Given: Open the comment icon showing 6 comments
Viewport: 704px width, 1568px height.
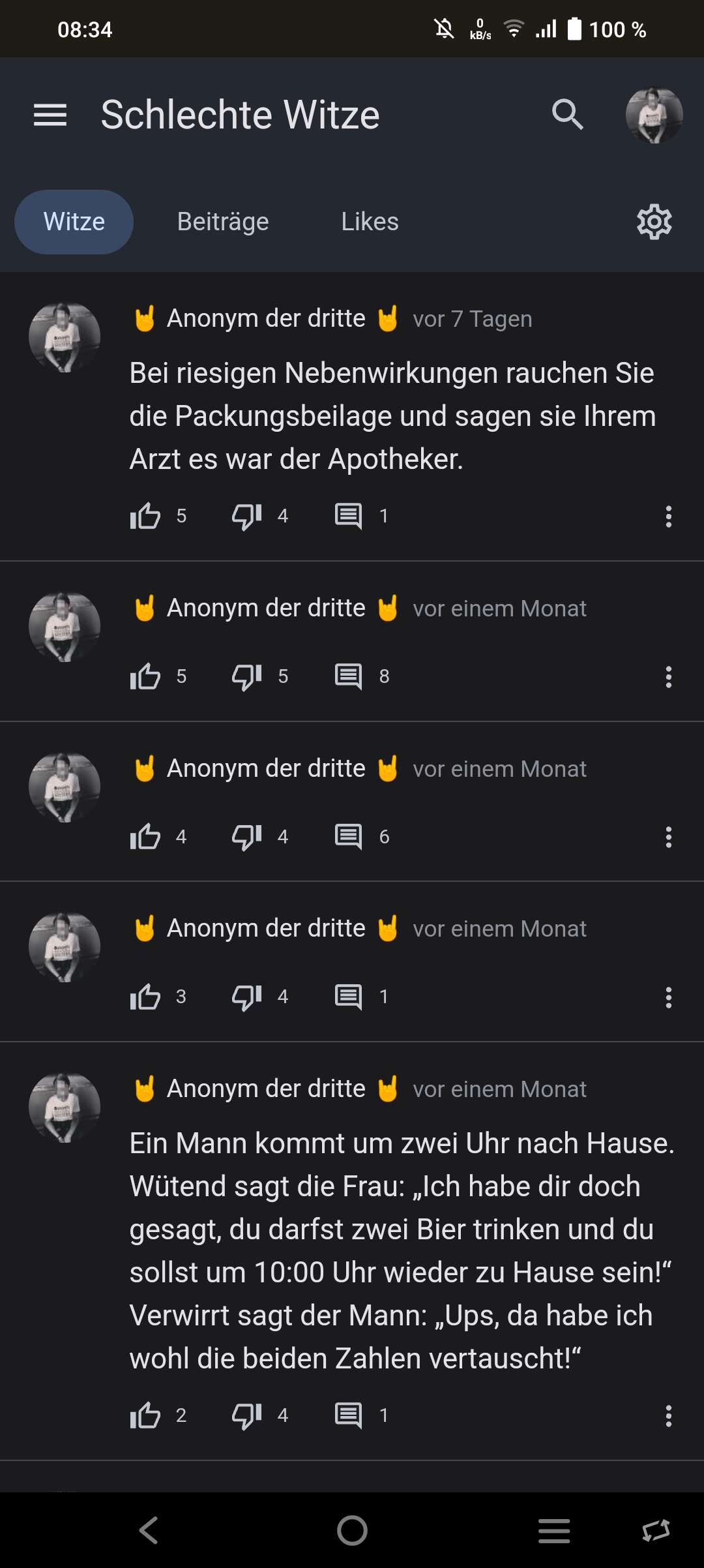Looking at the screenshot, I should [x=349, y=837].
